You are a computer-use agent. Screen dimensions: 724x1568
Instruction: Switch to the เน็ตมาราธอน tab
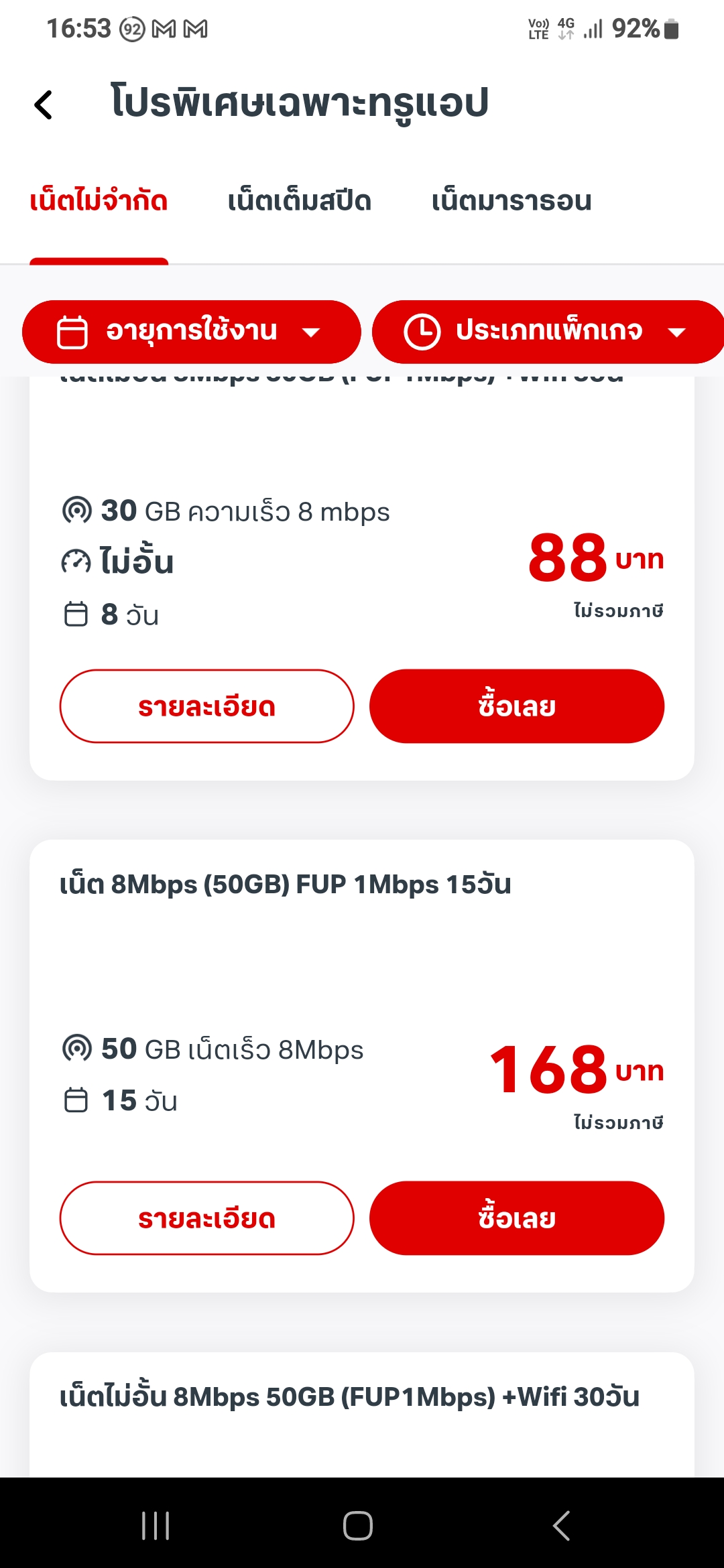click(x=511, y=200)
